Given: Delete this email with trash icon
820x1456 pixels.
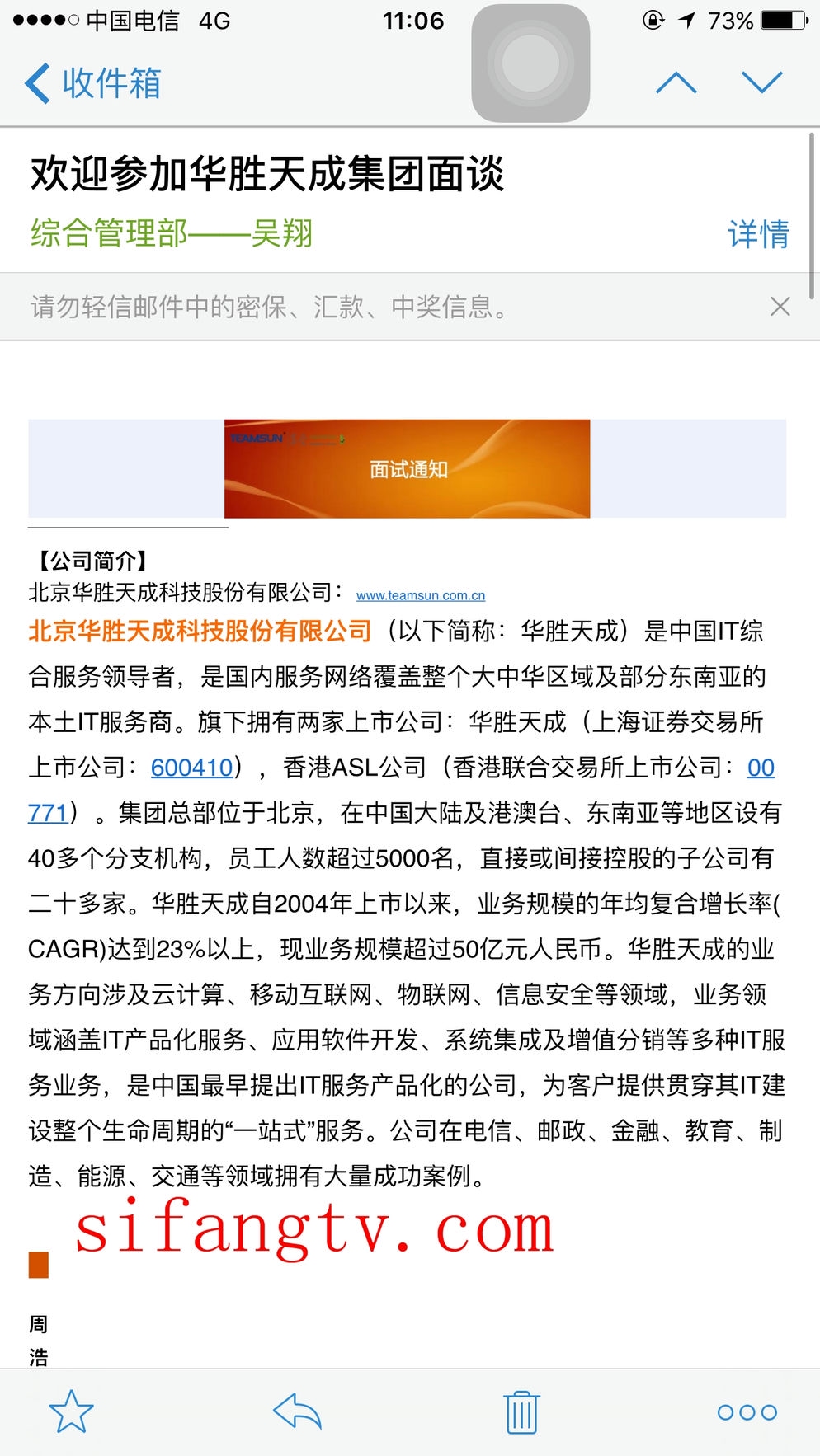Looking at the screenshot, I should 521,1411.
